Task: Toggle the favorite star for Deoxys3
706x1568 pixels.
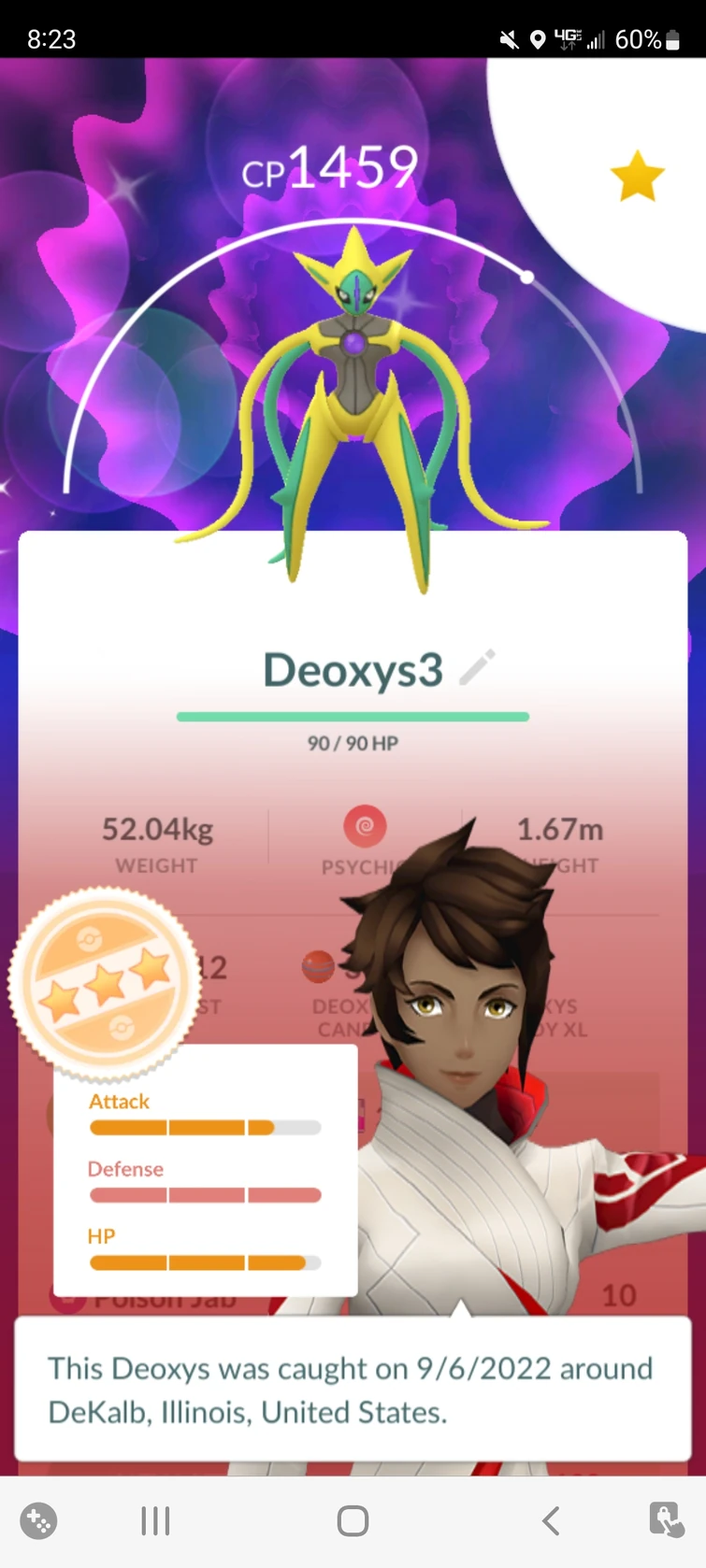Action: pyautogui.click(x=637, y=177)
